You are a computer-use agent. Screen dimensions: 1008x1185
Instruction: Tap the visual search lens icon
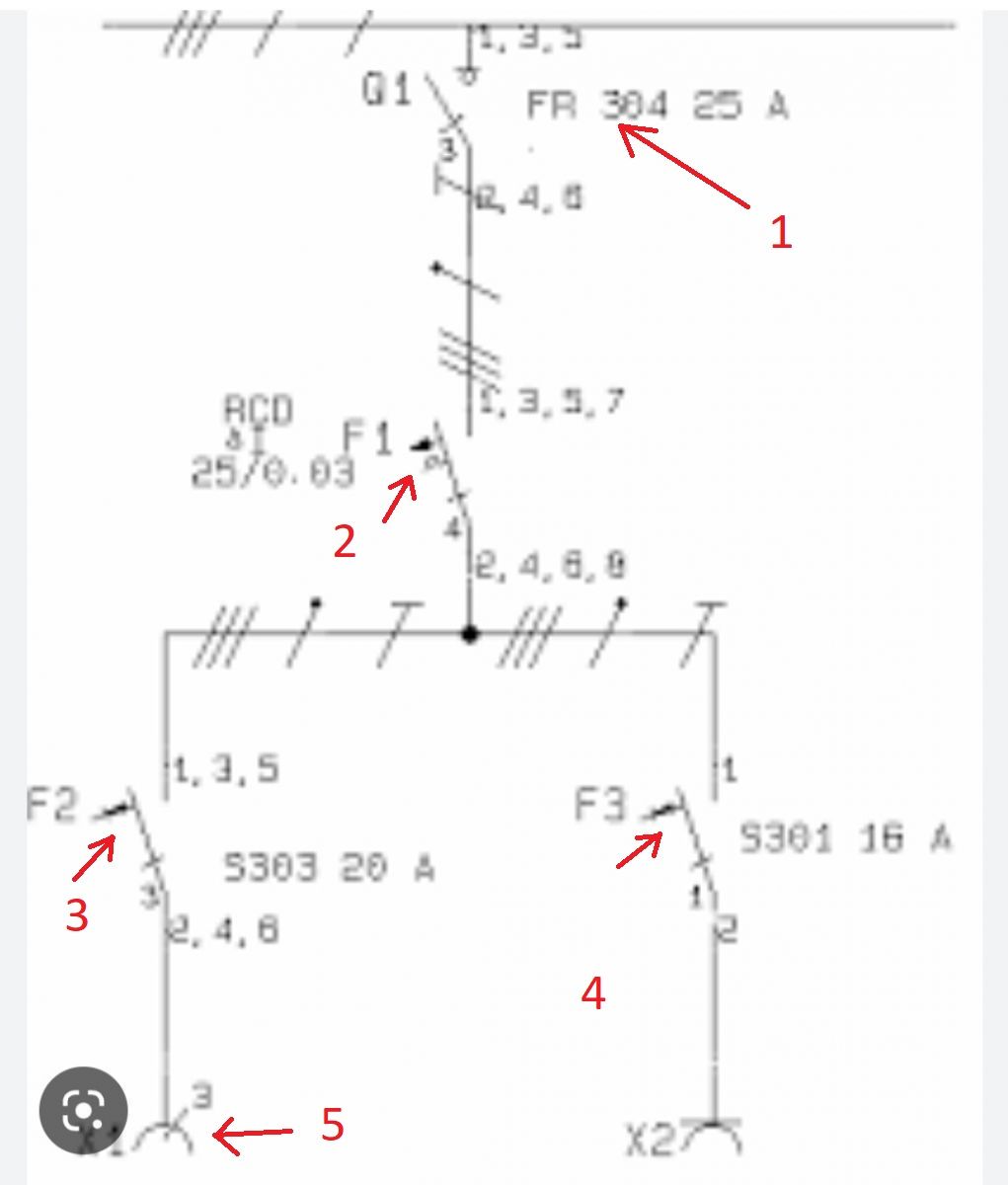[x=84, y=1111]
